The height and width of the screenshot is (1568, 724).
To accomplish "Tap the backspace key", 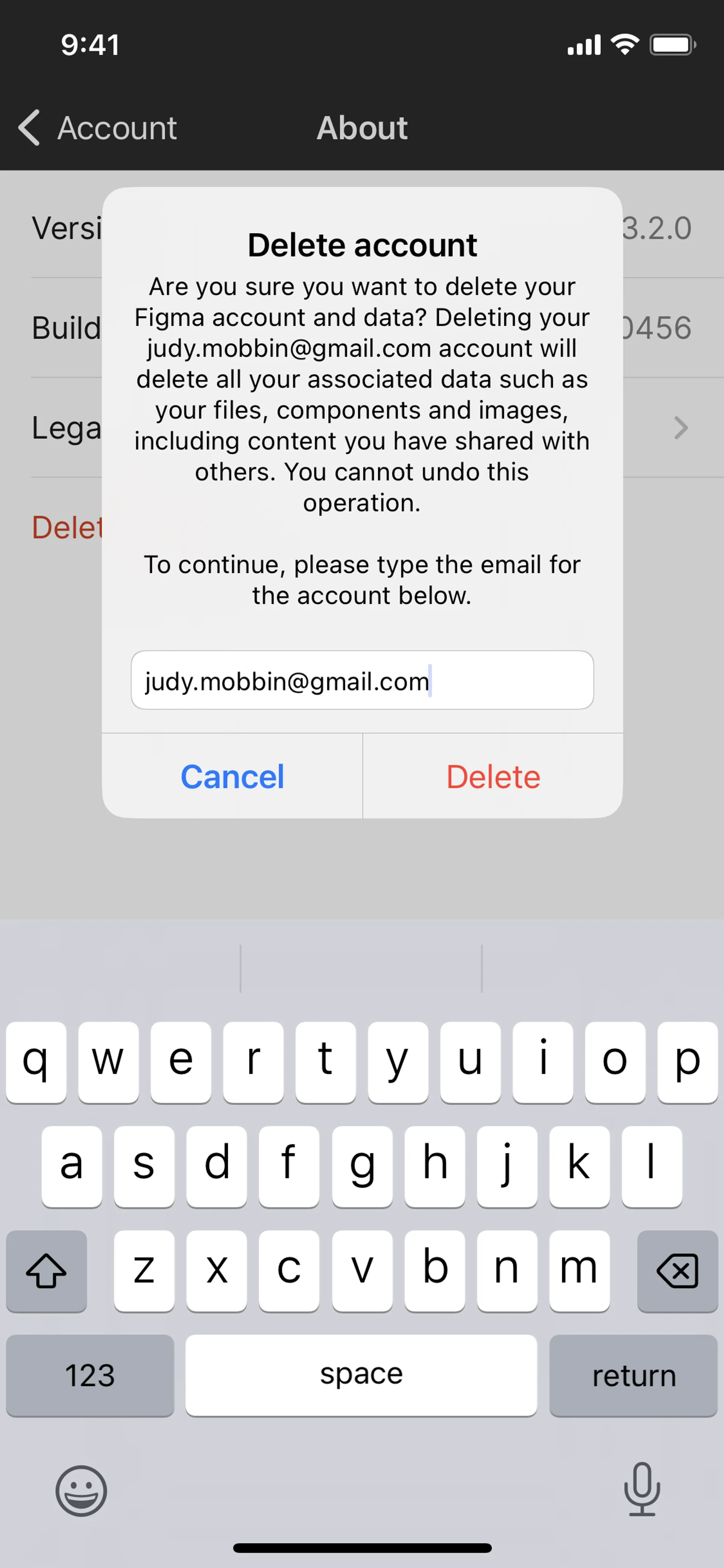I will tap(677, 1271).
